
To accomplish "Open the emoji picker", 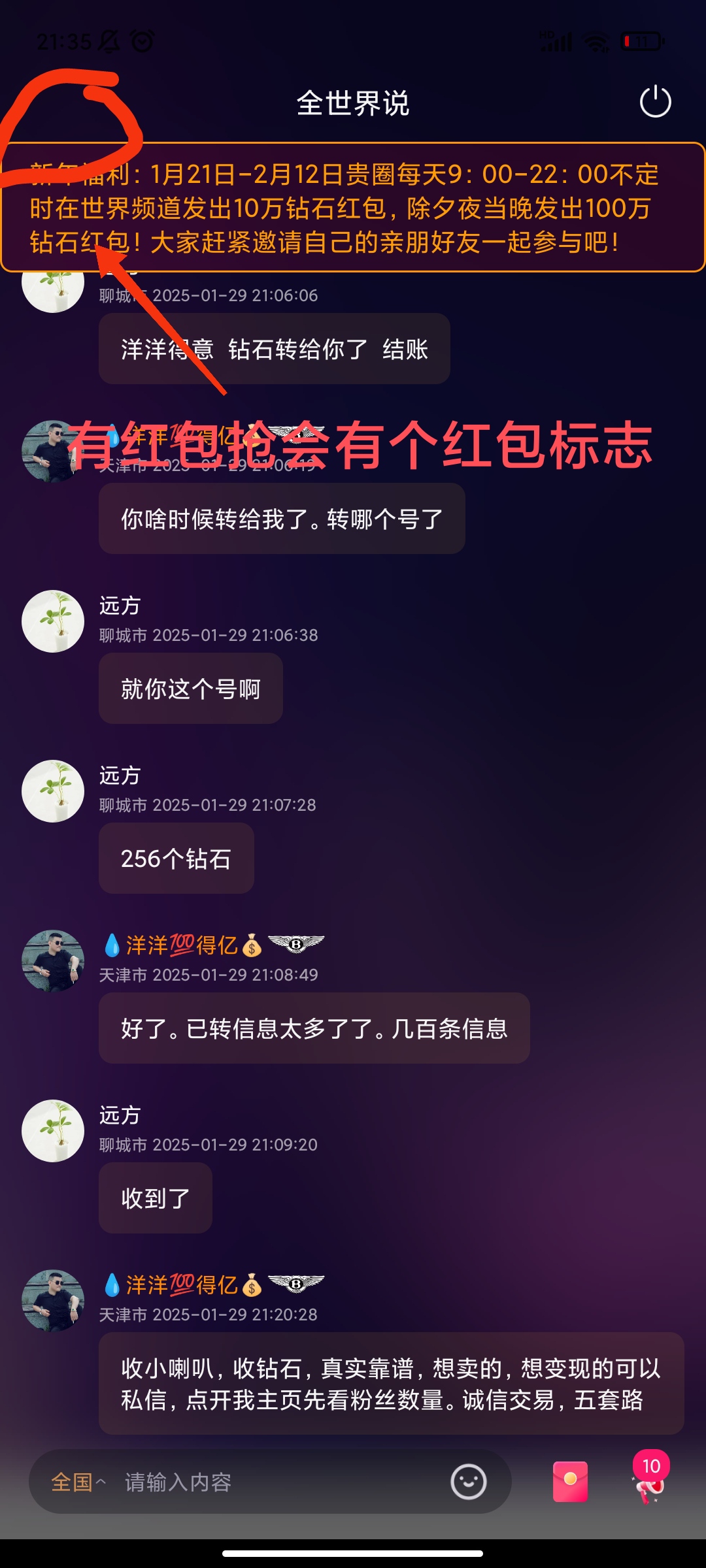I will [469, 1482].
